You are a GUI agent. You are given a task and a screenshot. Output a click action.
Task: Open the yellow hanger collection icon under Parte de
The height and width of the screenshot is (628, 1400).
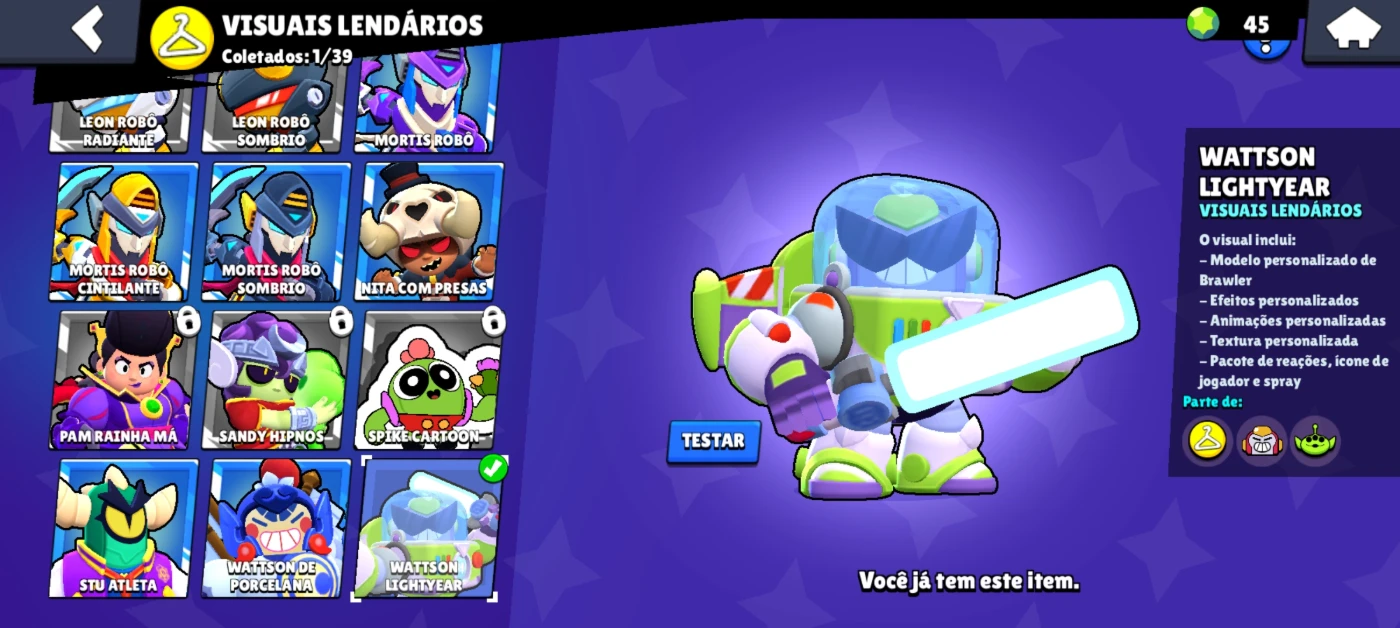tap(1207, 440)
